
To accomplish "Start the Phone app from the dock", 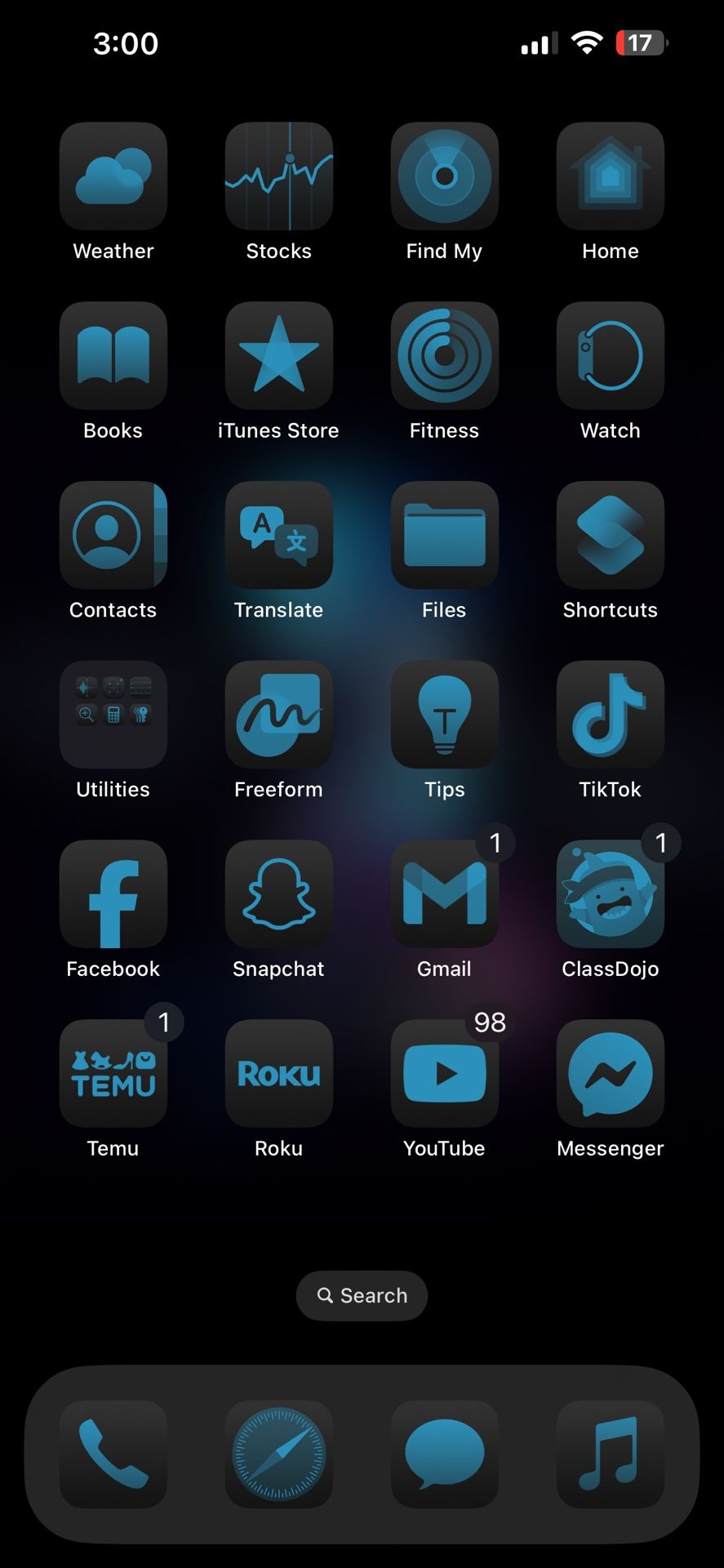I will coord(113,1454).
